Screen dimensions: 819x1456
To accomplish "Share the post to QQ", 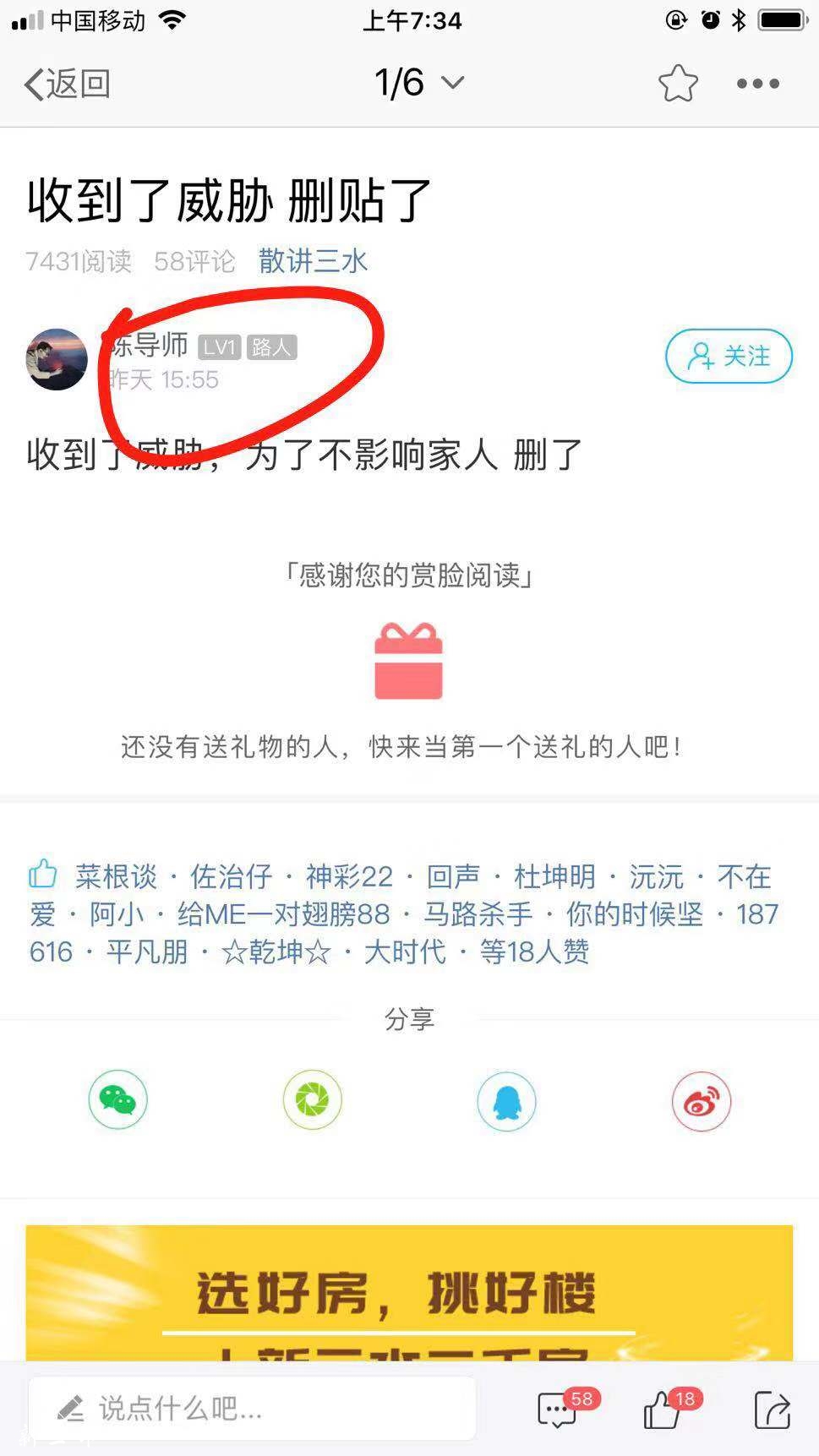I will click(507, 1101).
